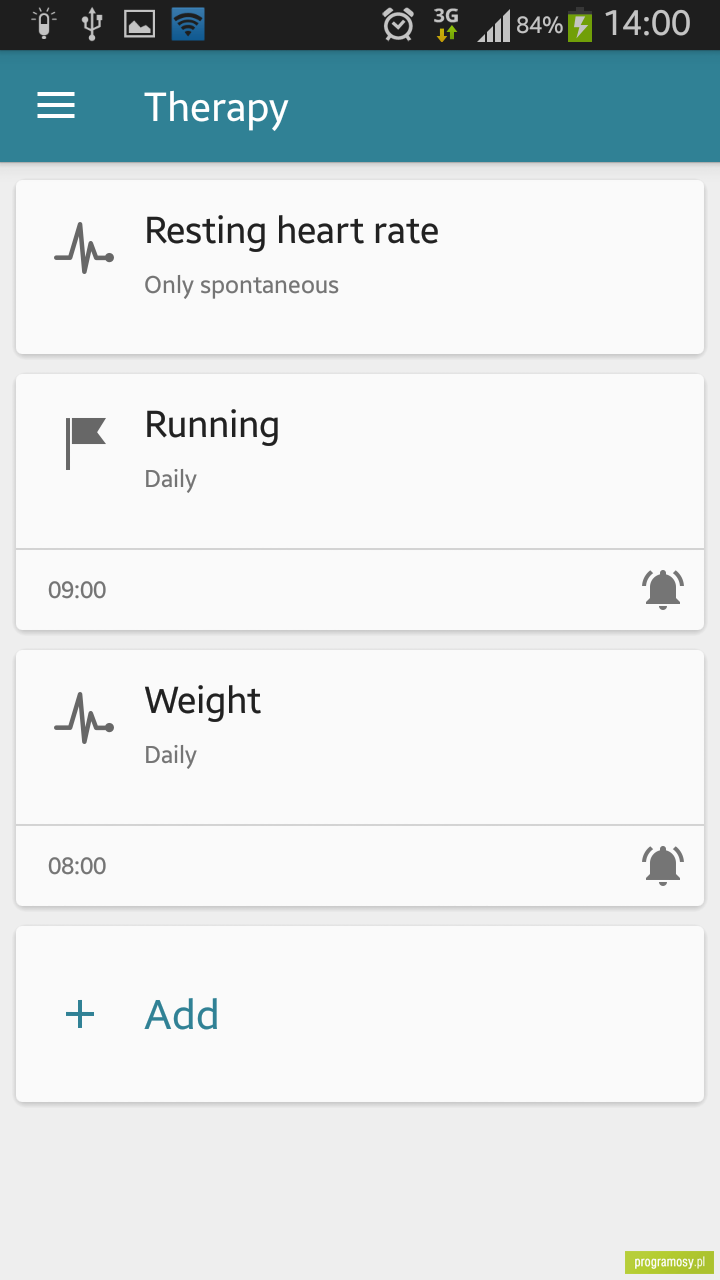Add a new therapy item
Screen dimensions: 720x1280
coord(360,1014)
